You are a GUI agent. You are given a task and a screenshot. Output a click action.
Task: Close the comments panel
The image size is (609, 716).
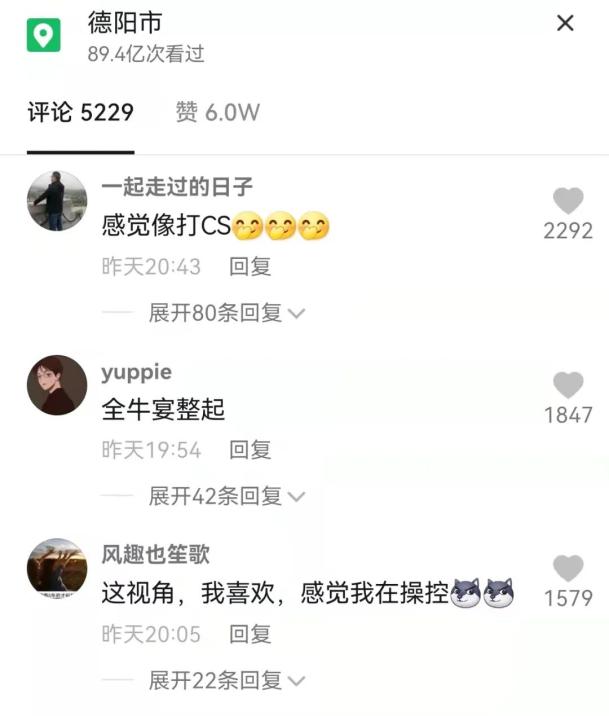click(565, 23)
